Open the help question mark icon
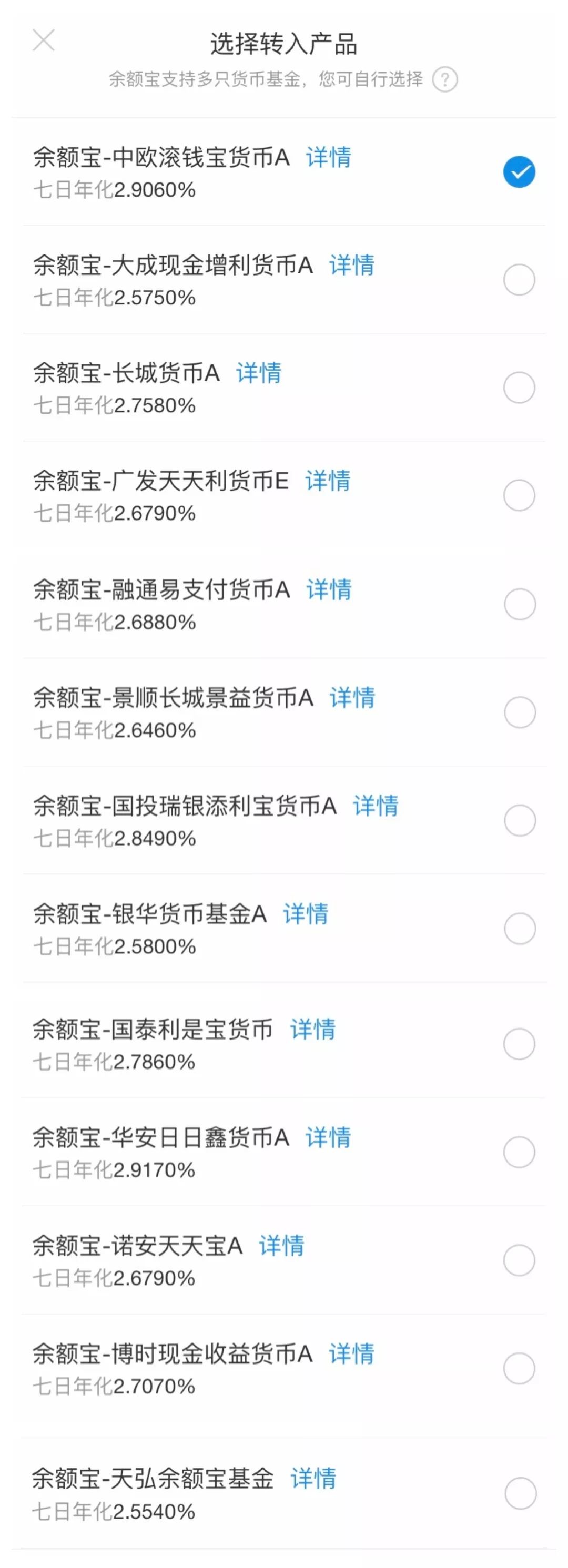The width and height of the screenshot is (568, 1568). (x=444, y=80)
